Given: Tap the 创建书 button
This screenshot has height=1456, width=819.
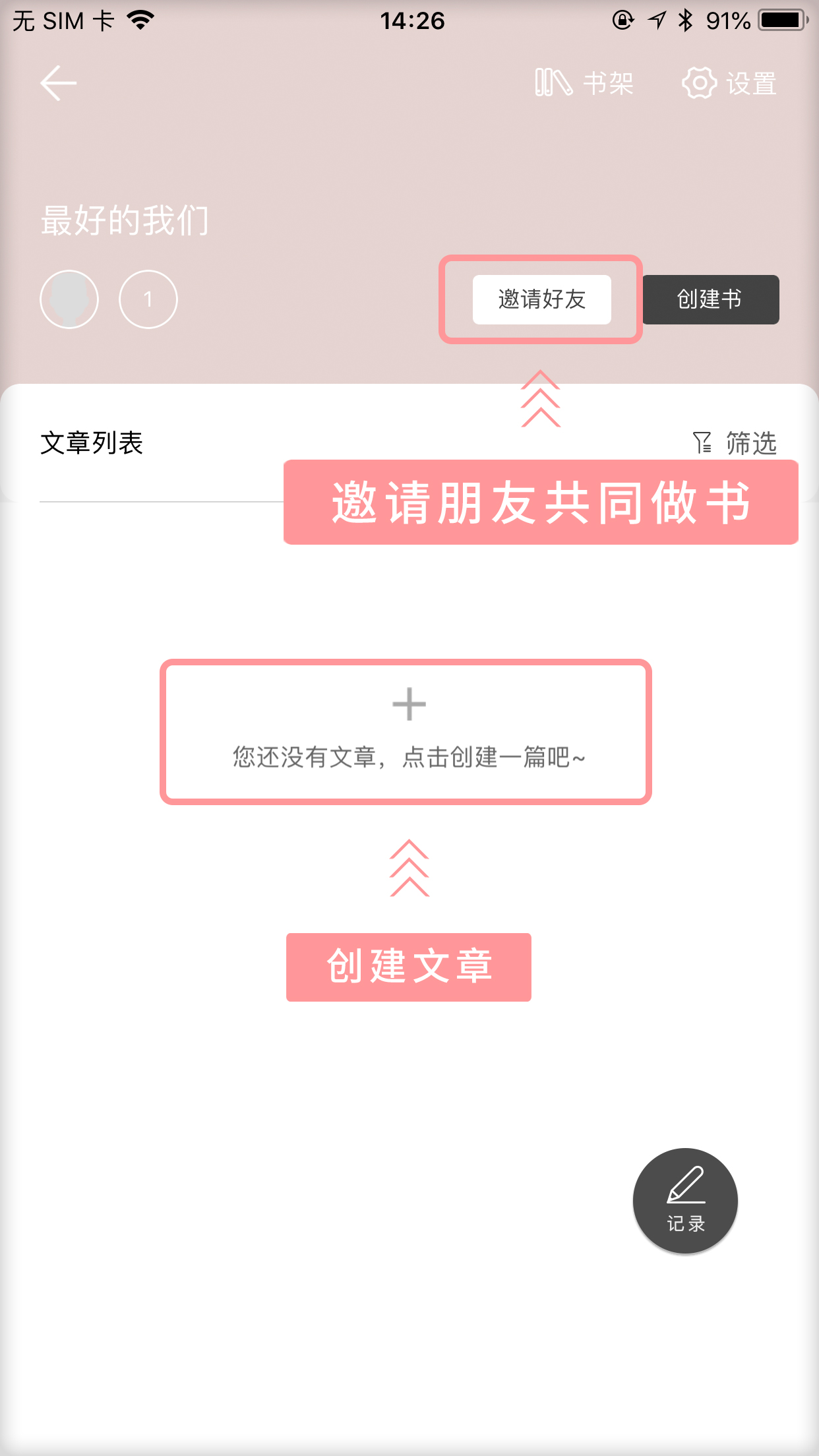Looking at the screenshot, I should tap(711, 299).
